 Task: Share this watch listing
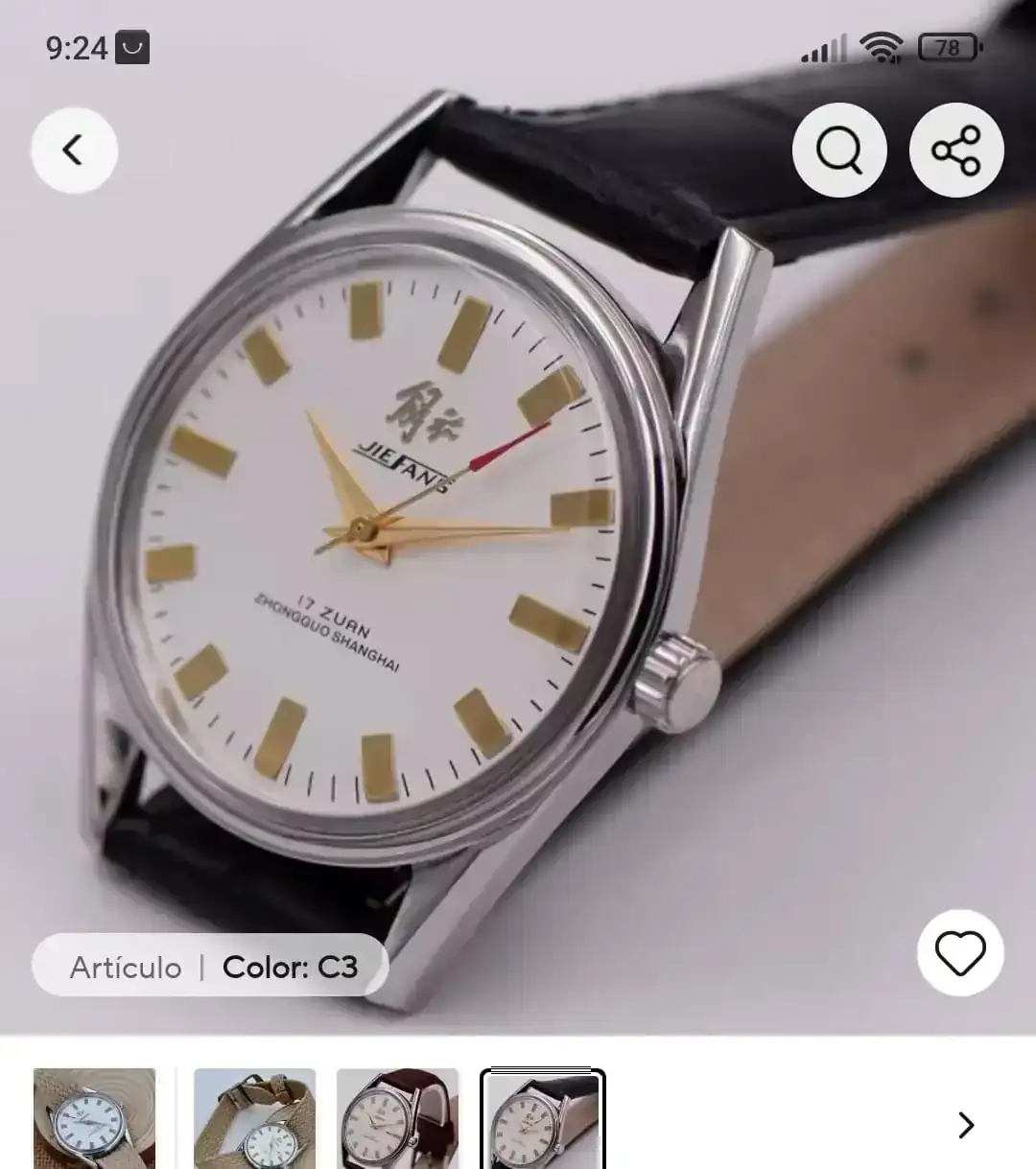[x=956, y=151]
